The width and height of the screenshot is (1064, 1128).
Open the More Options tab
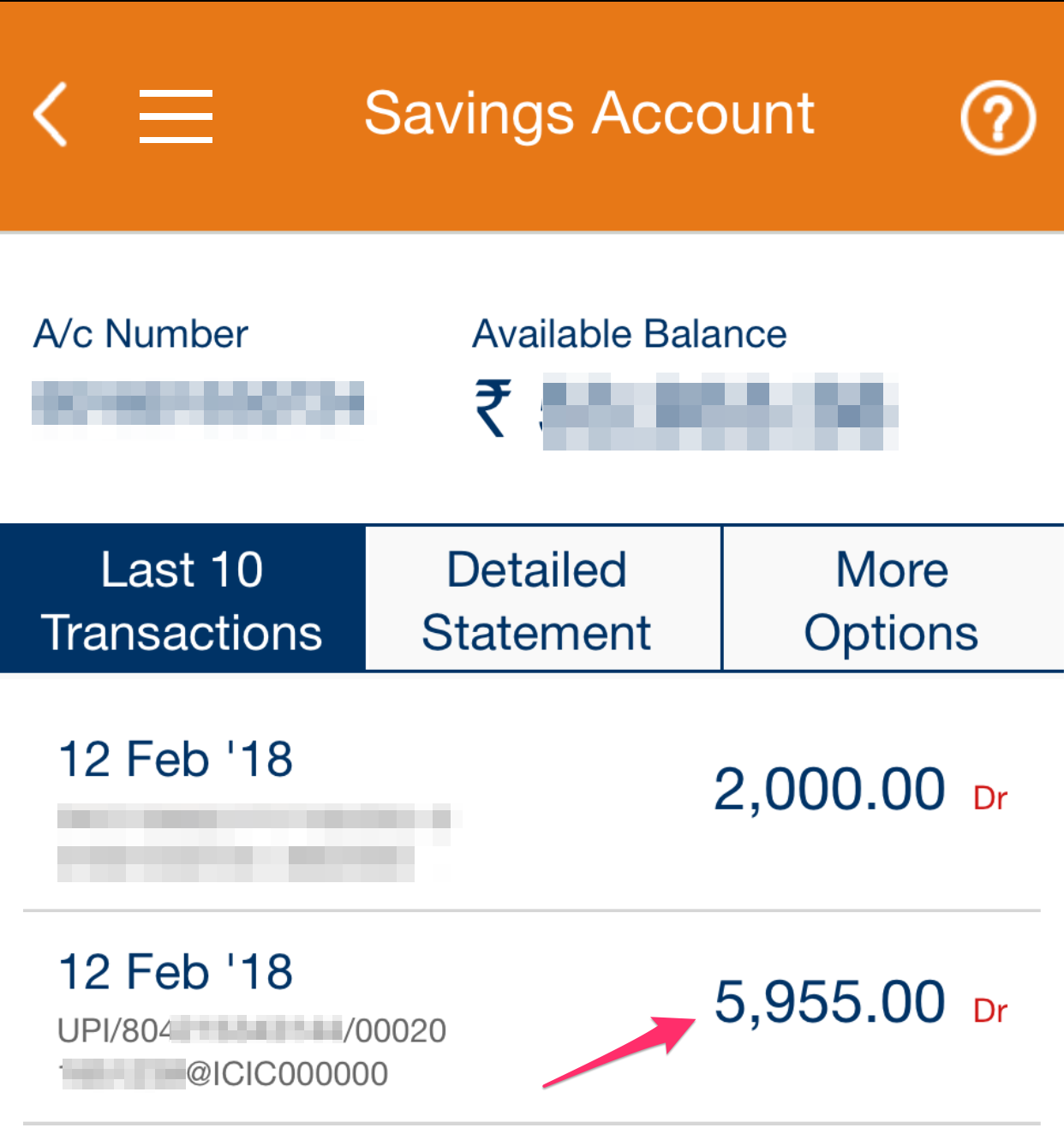(x=891, y=600)
